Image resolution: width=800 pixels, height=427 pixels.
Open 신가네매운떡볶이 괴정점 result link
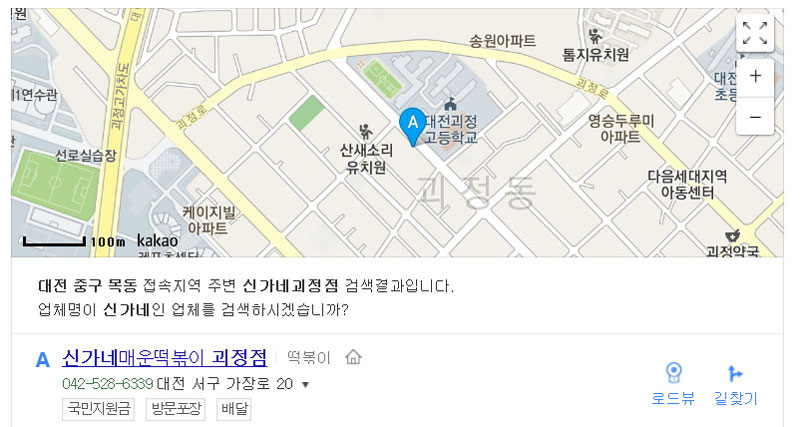coord(164,358)
